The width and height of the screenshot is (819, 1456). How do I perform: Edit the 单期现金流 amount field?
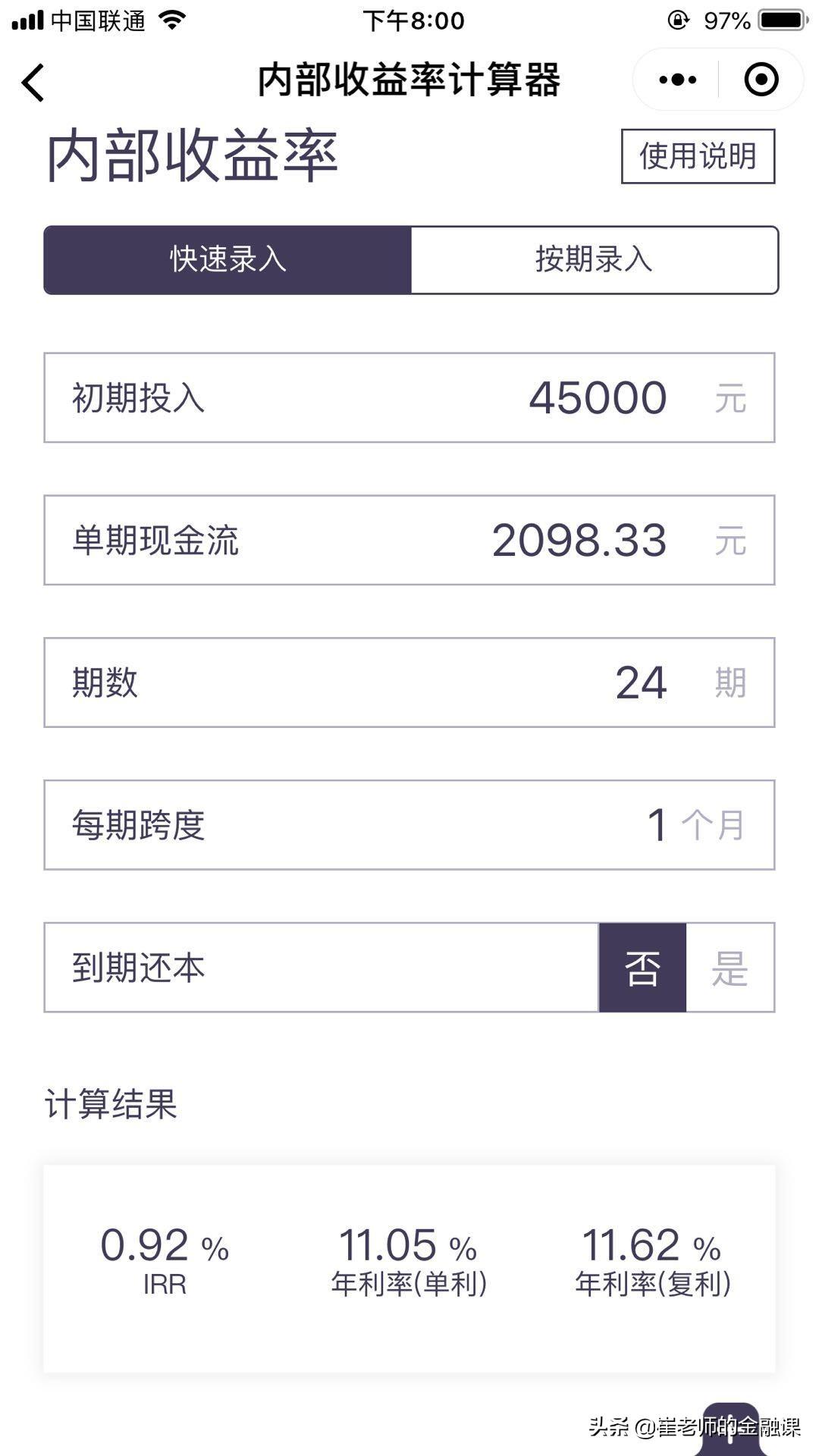(409, 540)
